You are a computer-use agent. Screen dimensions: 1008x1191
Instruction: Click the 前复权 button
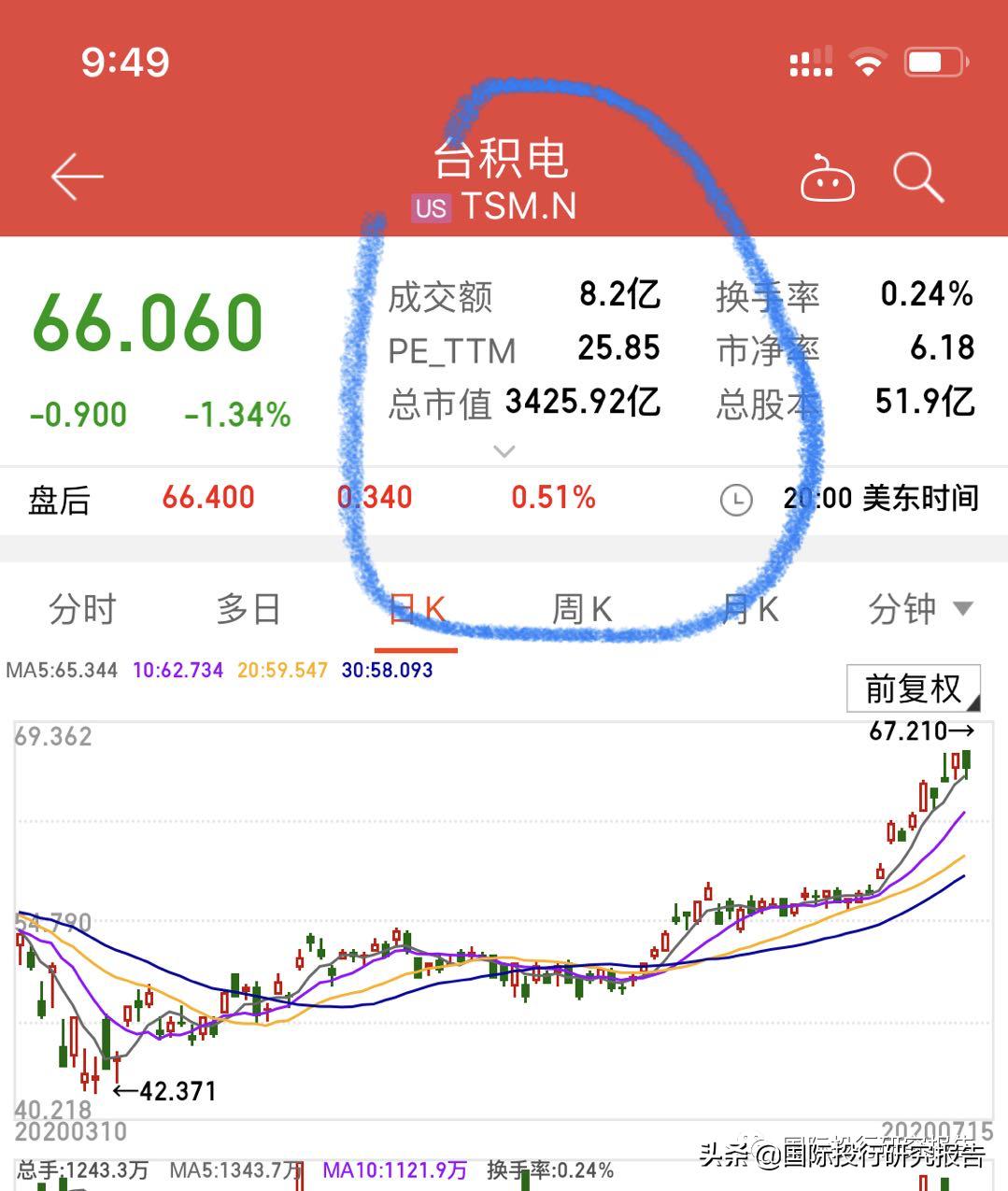tap(908, 688)
